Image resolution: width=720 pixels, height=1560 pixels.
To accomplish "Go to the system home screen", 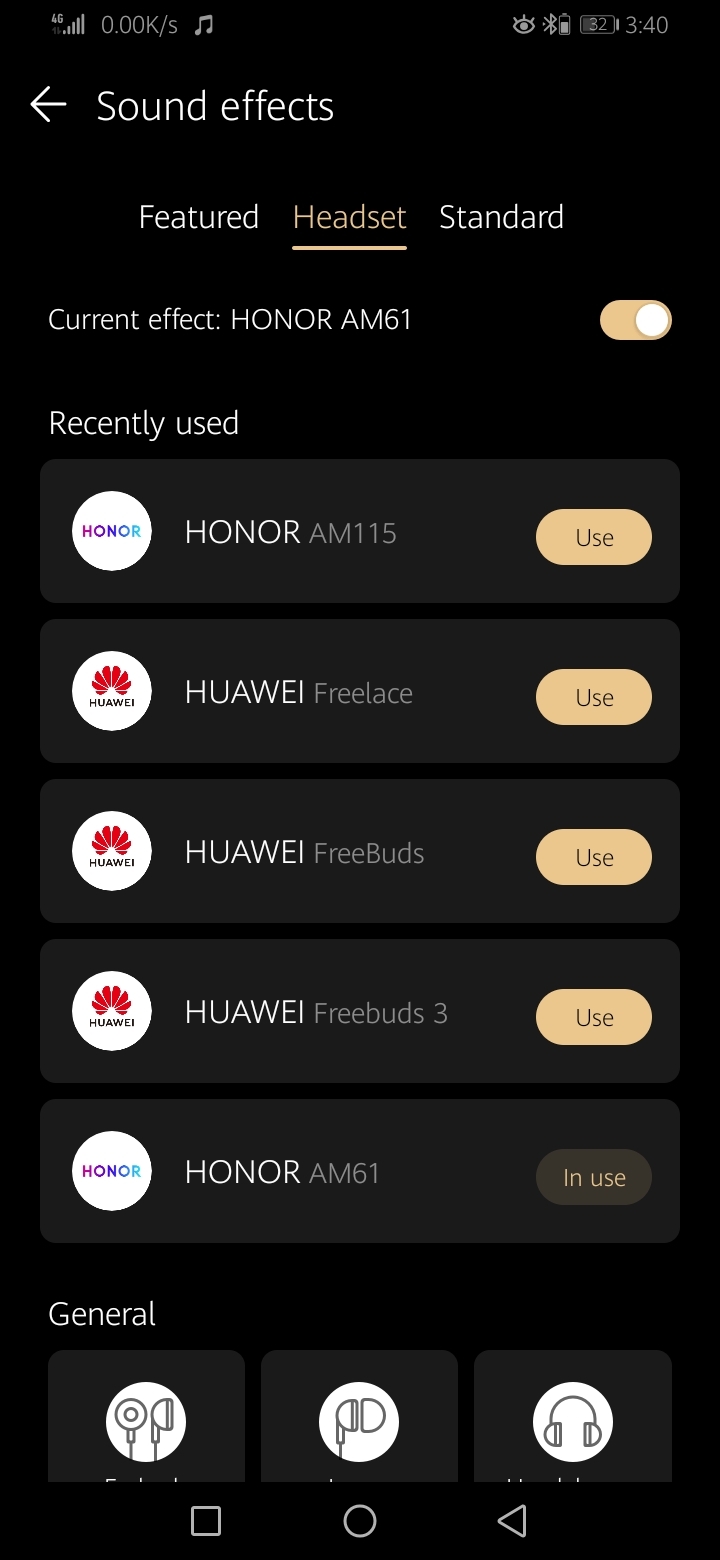I will point(360,1521).
